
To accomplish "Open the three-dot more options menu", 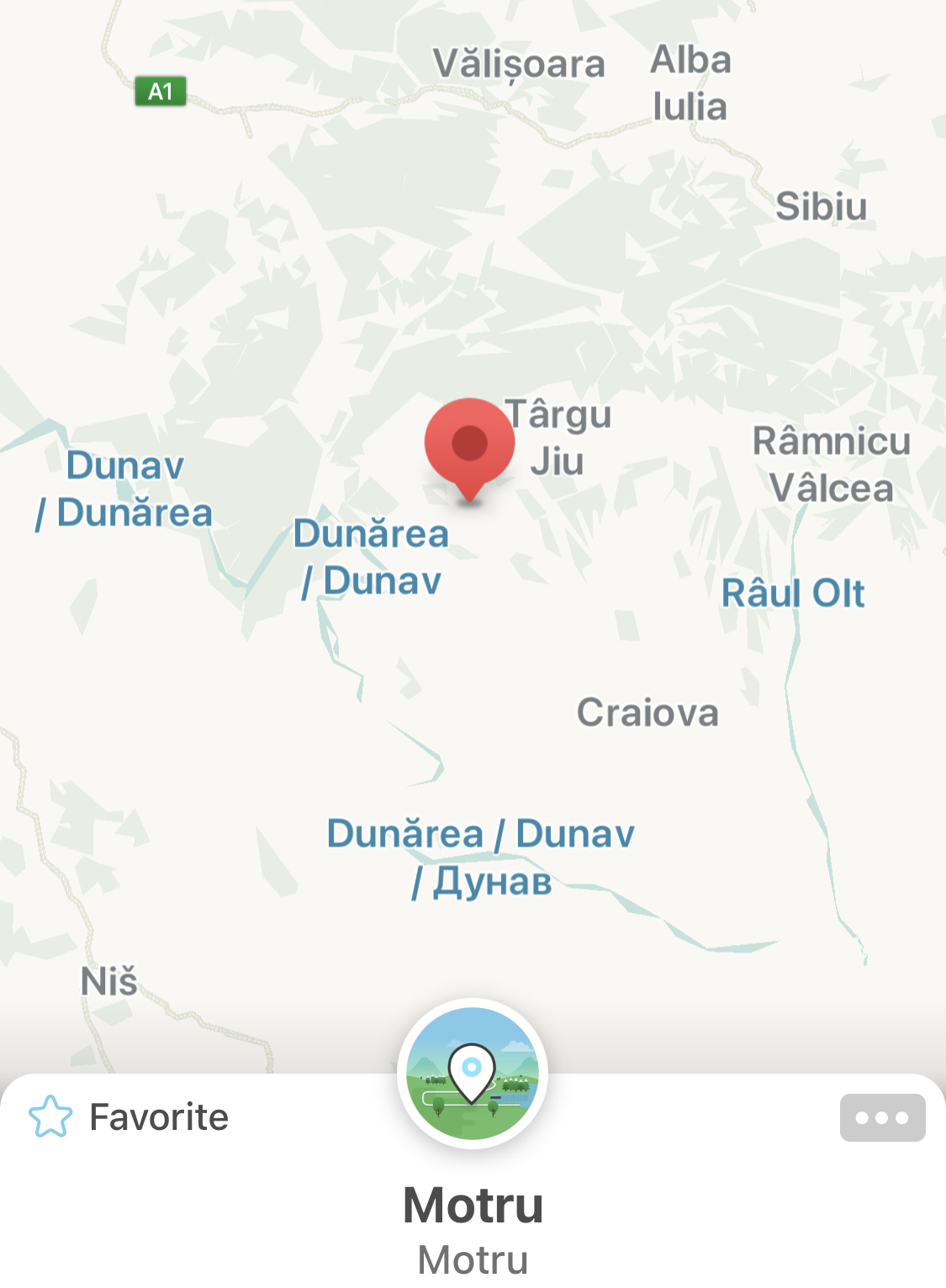I will 882,1117.
